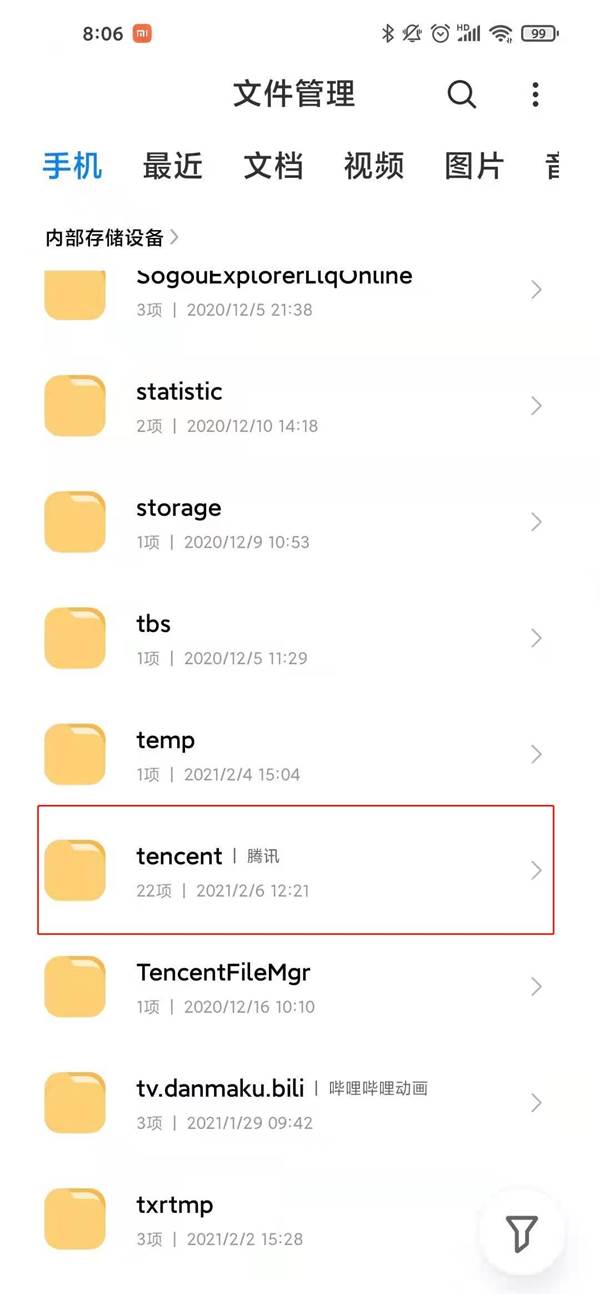Switch to the 文档 tab
Viewport: 600px width, 1294px height.
coord(273,166)
